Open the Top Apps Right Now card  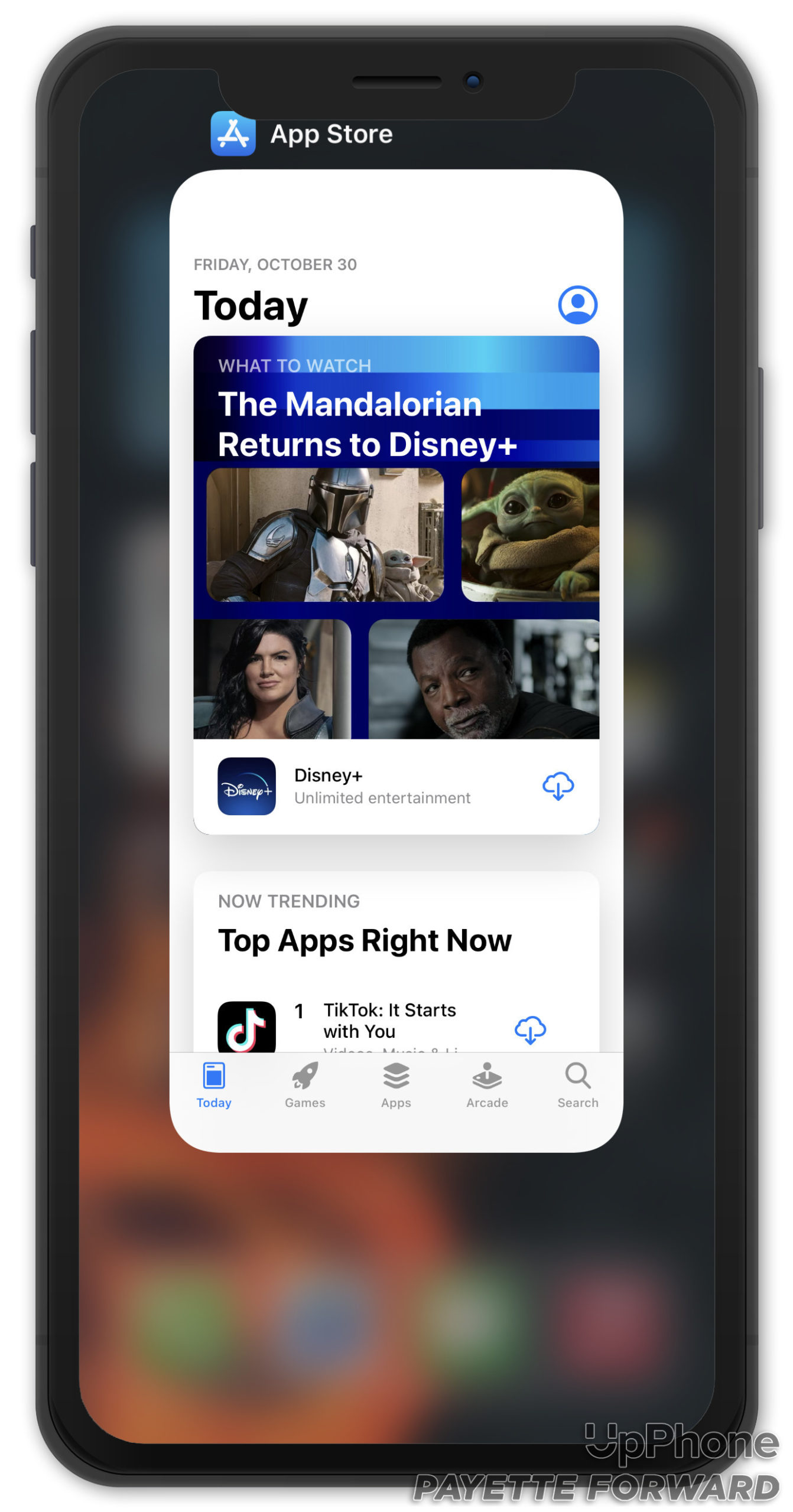point(365,940)
